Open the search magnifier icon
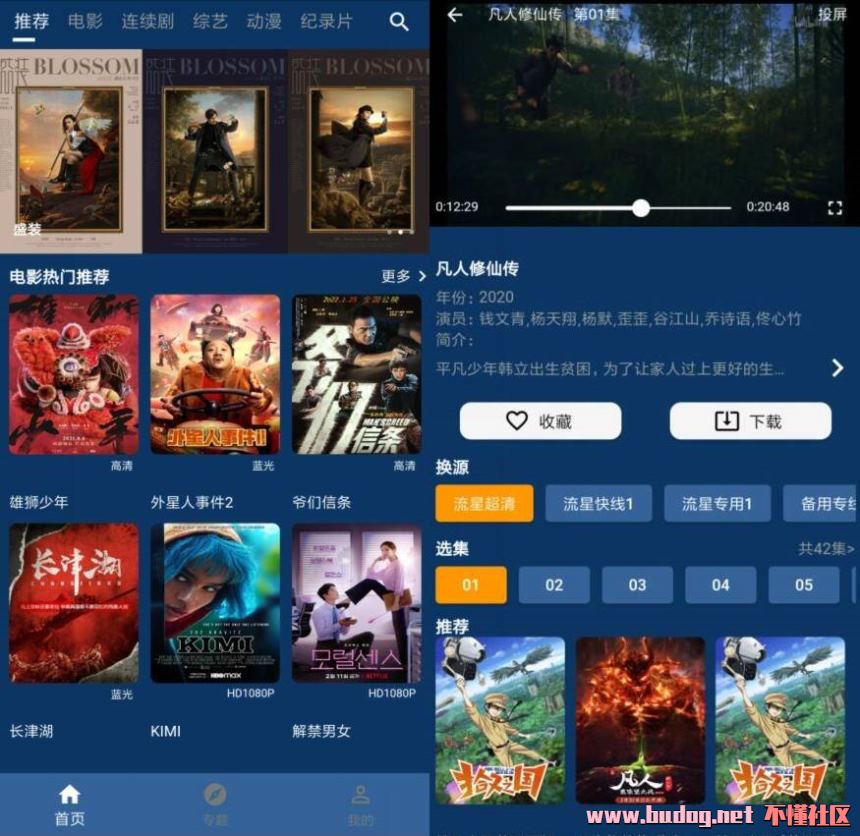This screenshot has height=836, width=860. pos(399,22)
